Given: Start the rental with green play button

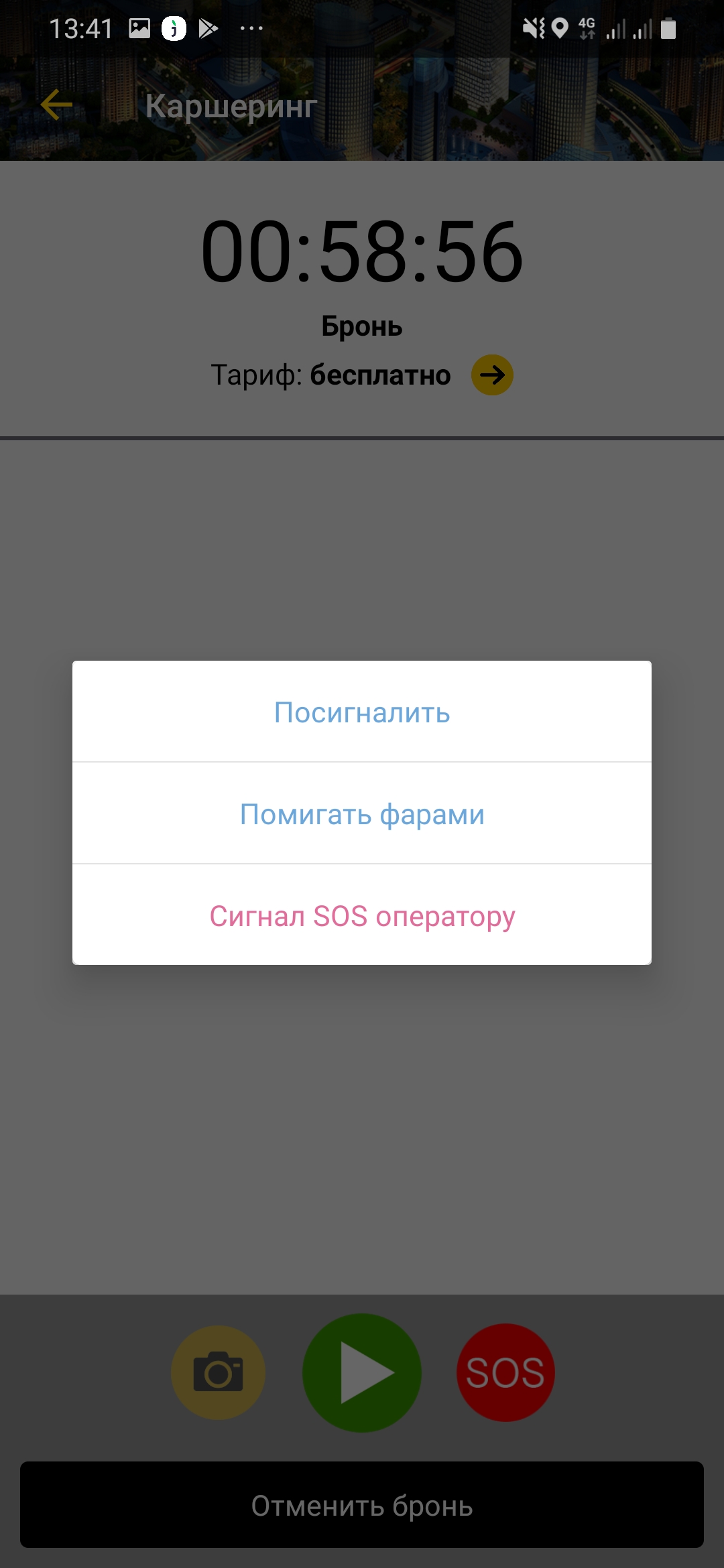Looking at the screenshot, I should point(362,1372).
